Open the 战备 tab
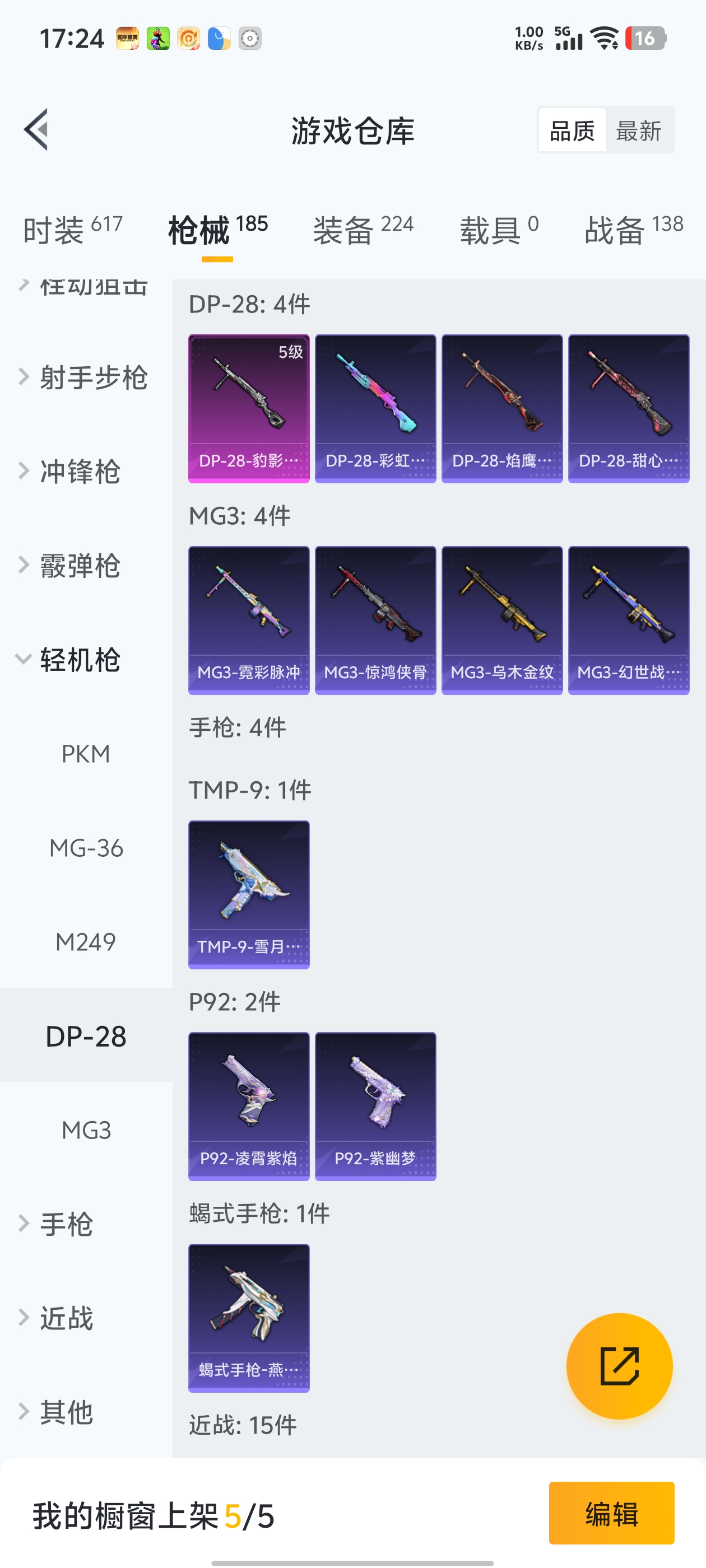Image resolution: width=706 pixels, height=1568 pixels. (x=634, y=230)
